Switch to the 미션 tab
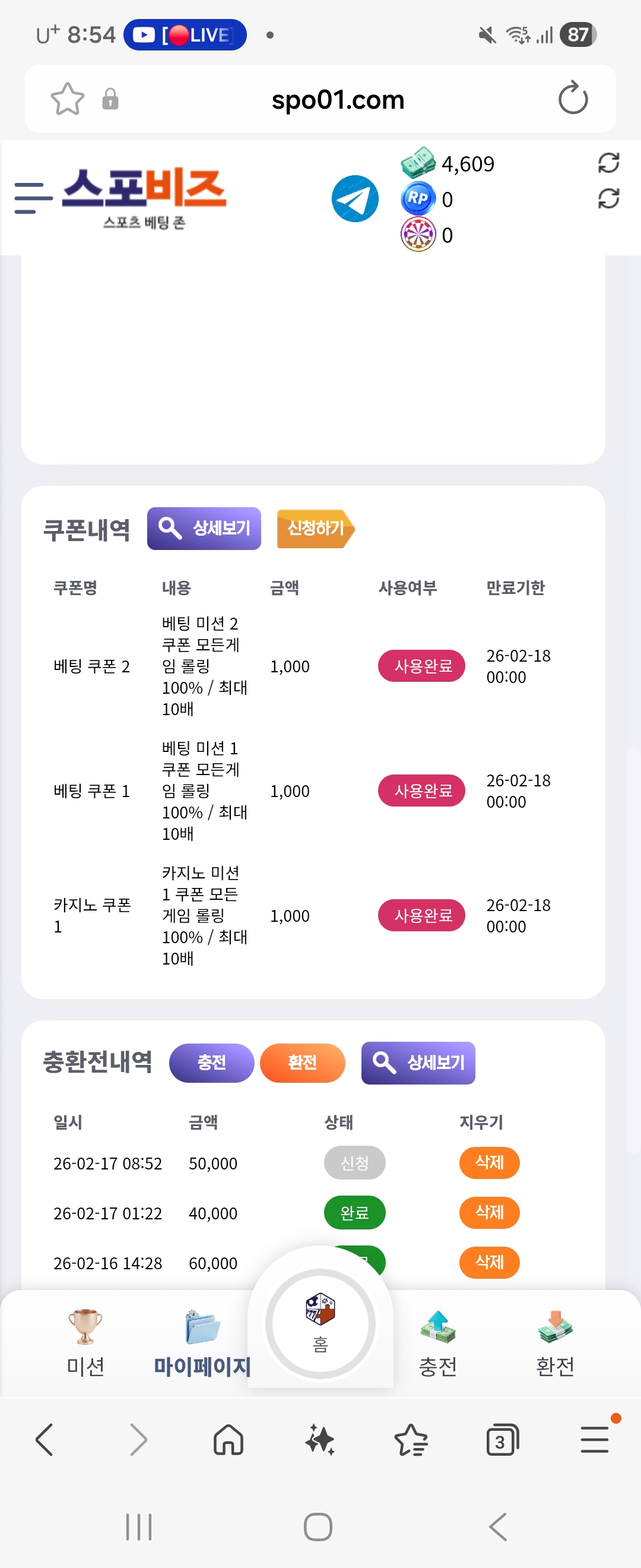The width and height of the screenshot is (641, 1568). (x=85, y=1343)
